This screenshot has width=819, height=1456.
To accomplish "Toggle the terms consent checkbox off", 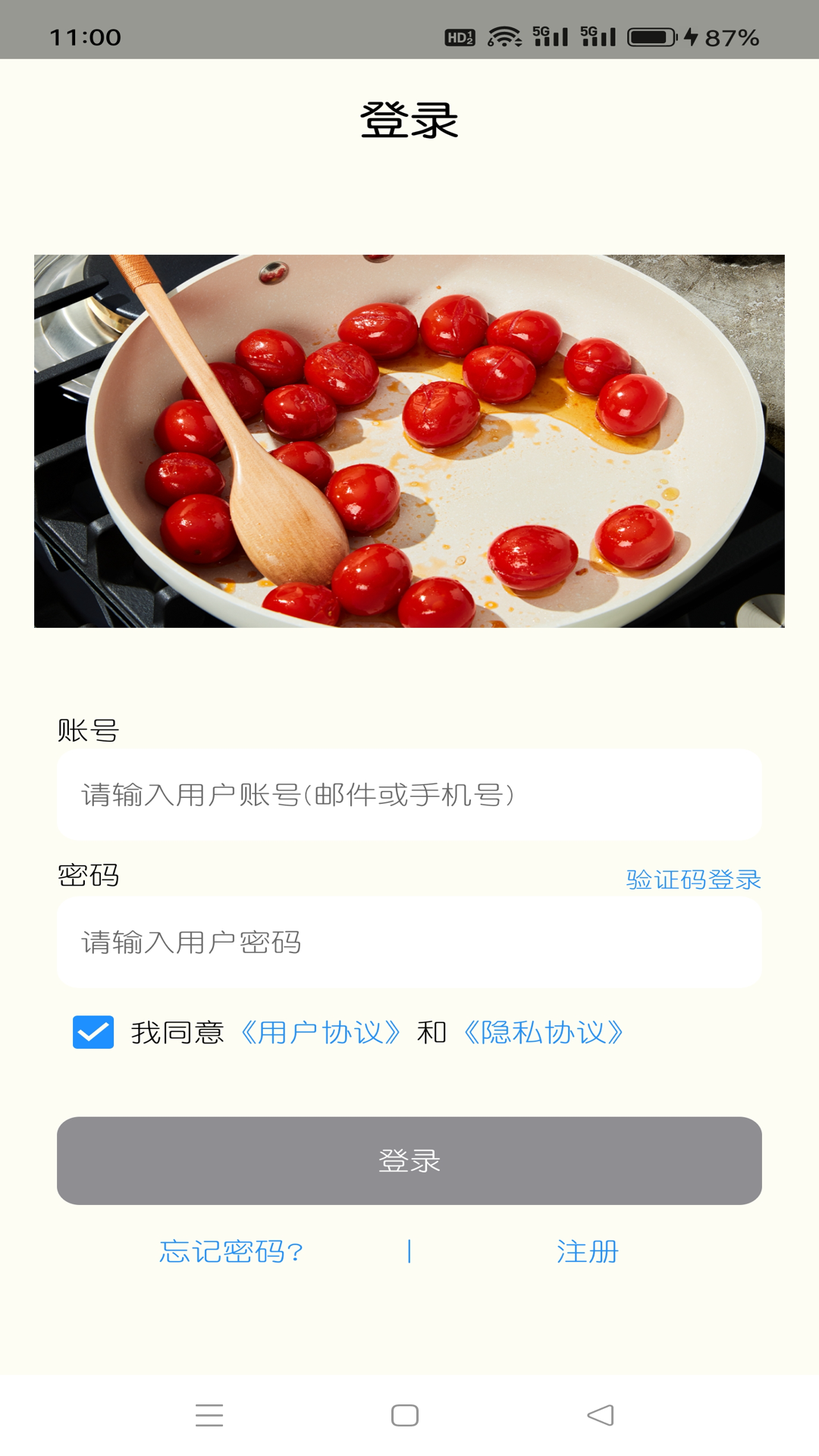I will [90, 1030].
